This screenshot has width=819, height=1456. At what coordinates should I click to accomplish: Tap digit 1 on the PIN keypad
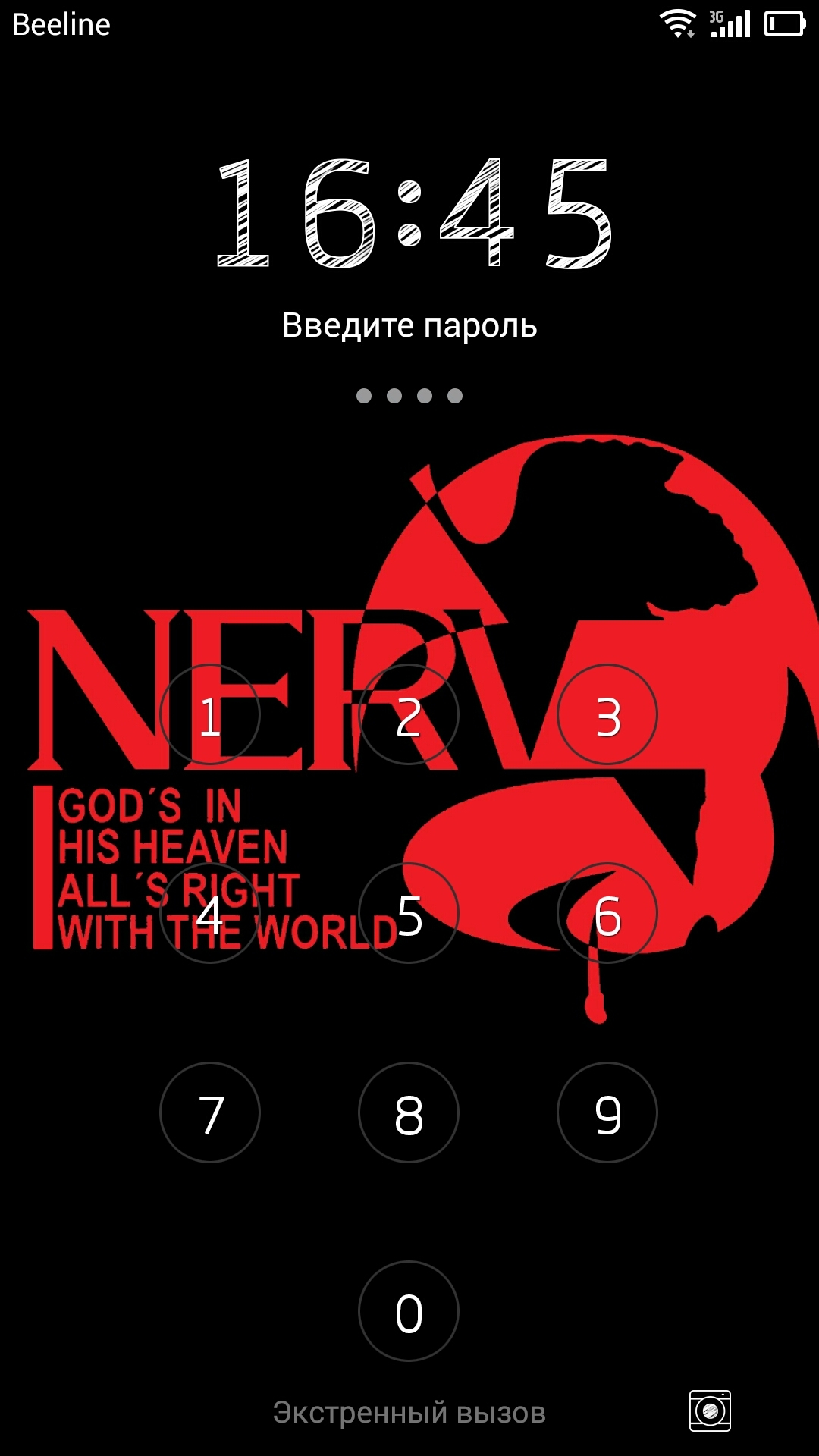[x=210, y=714]
